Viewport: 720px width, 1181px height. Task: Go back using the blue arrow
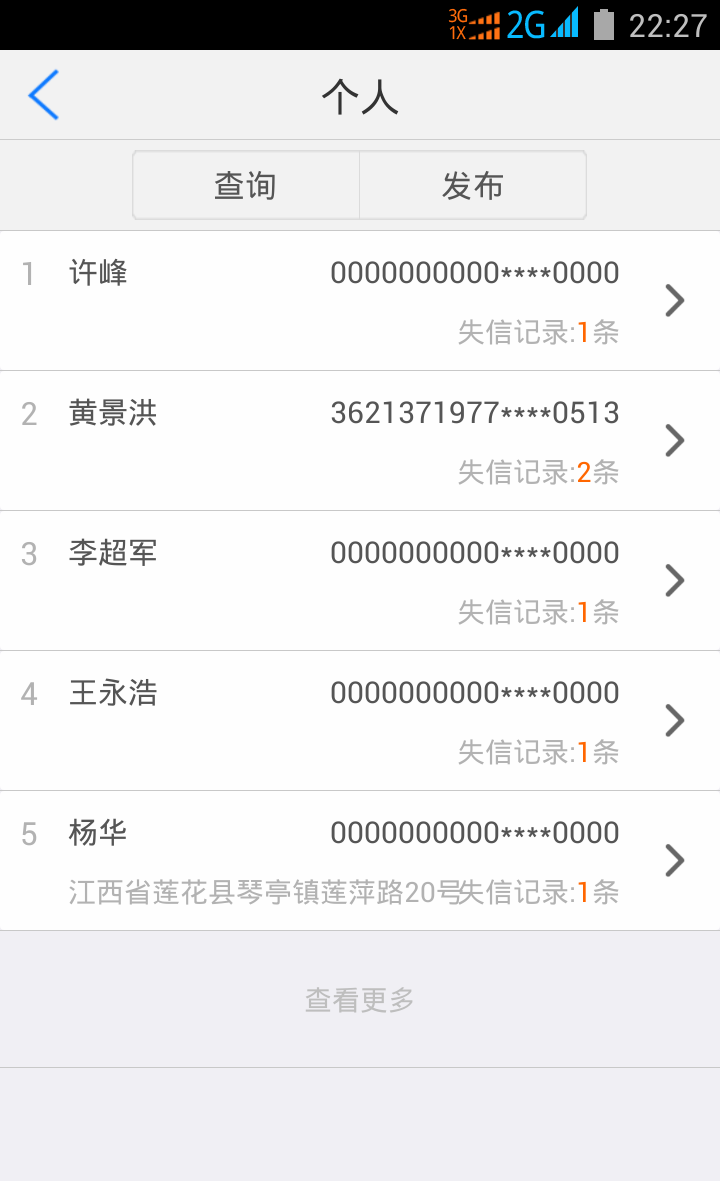44,95
